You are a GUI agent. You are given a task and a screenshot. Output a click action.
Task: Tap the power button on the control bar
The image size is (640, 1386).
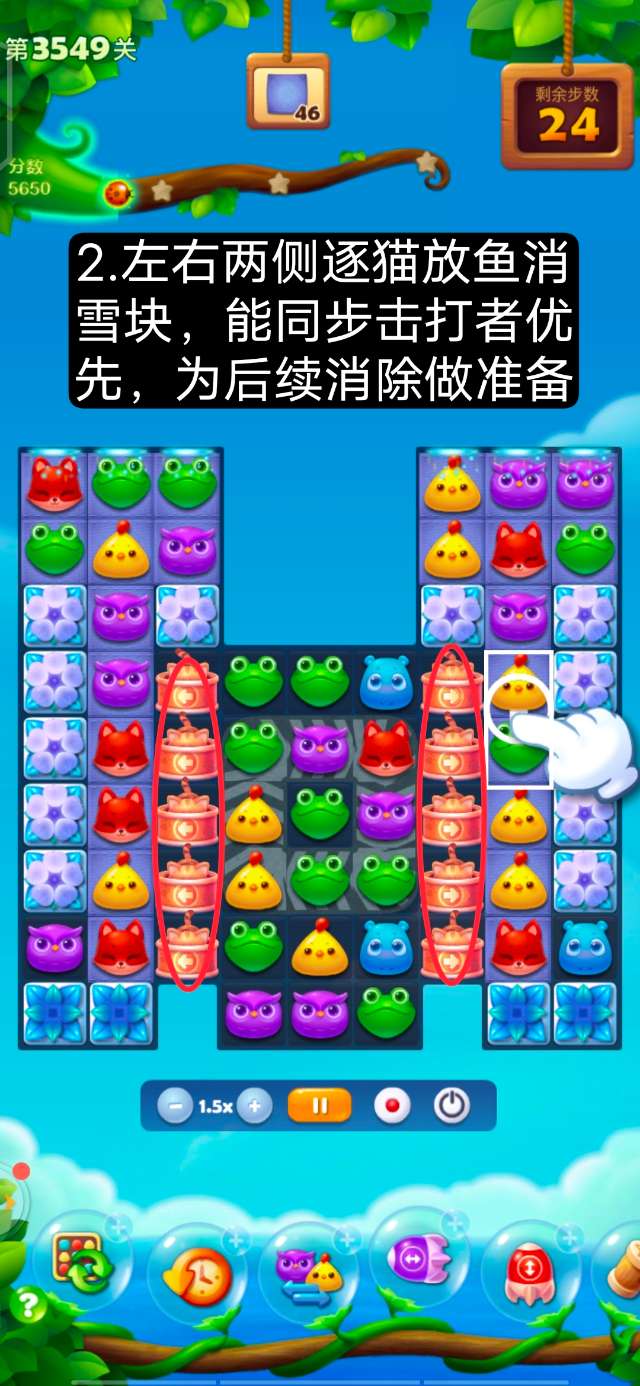click(x=452, y=1106)
